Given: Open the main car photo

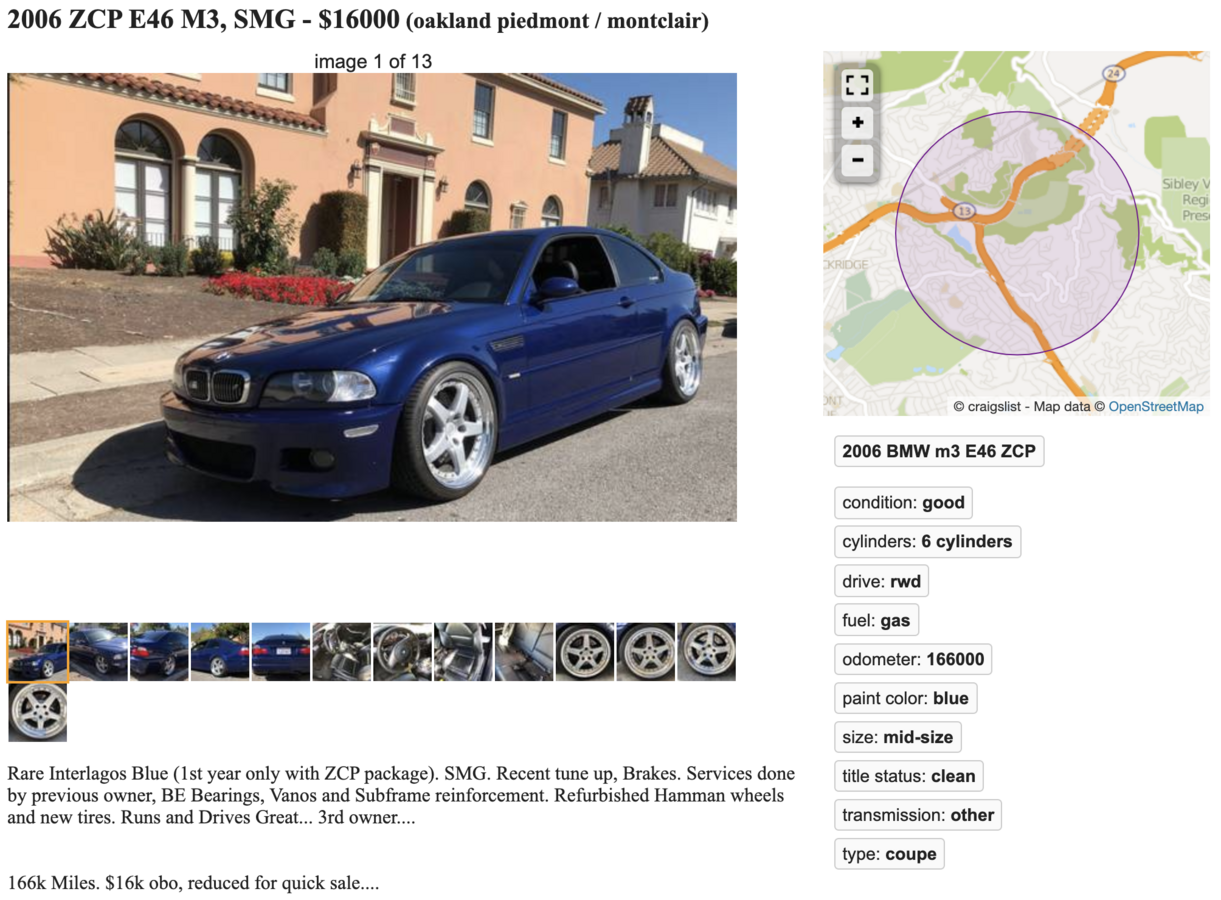Looking at the screenshot, I should tap(372, 297).
